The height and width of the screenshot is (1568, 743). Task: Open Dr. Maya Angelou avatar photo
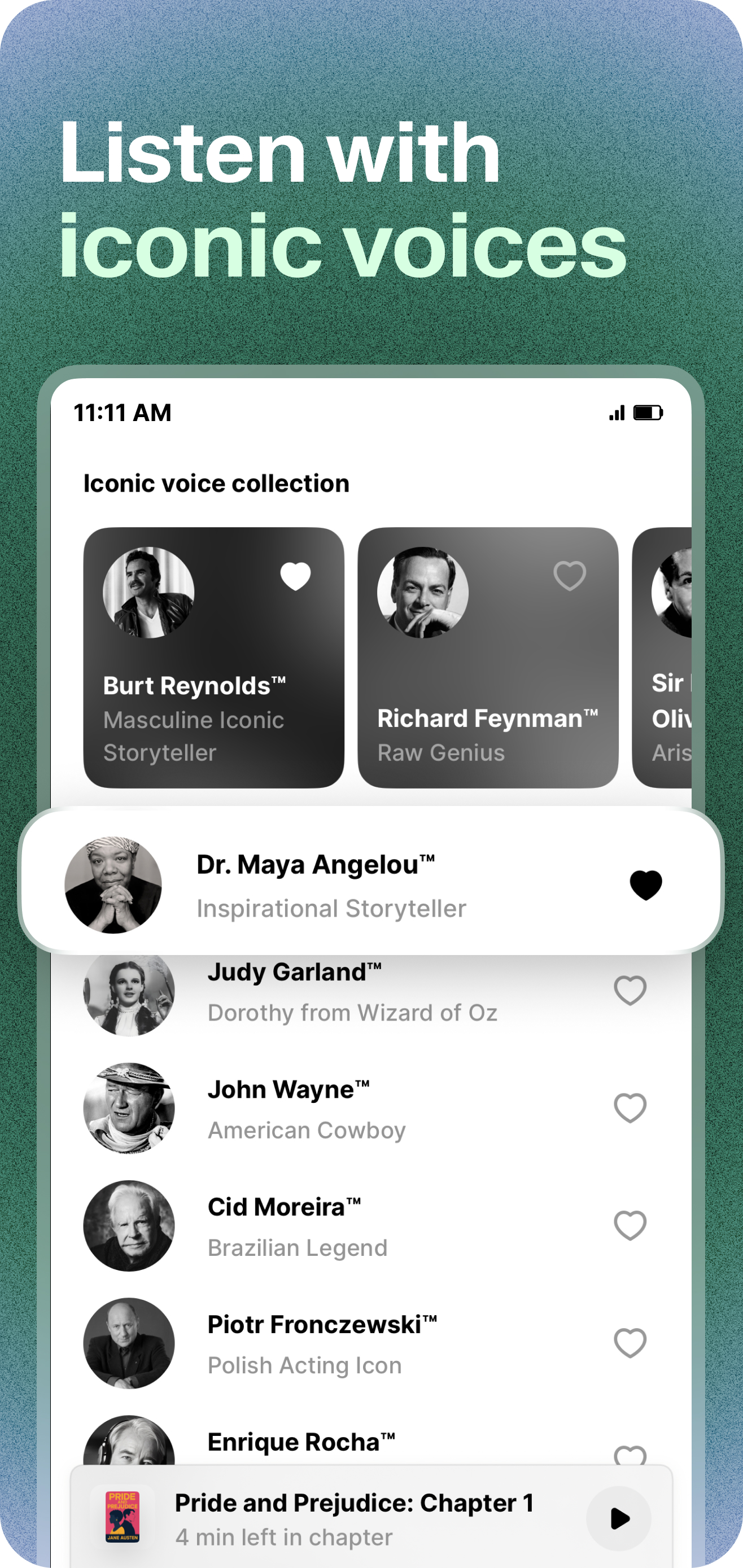click(113, 886)
